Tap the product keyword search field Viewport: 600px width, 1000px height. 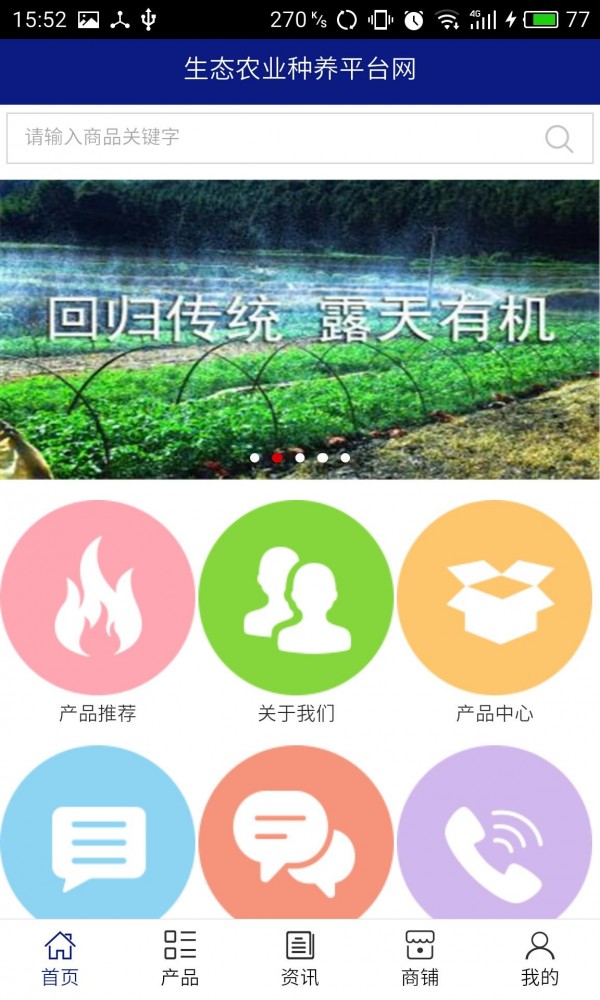click(270, 138)
